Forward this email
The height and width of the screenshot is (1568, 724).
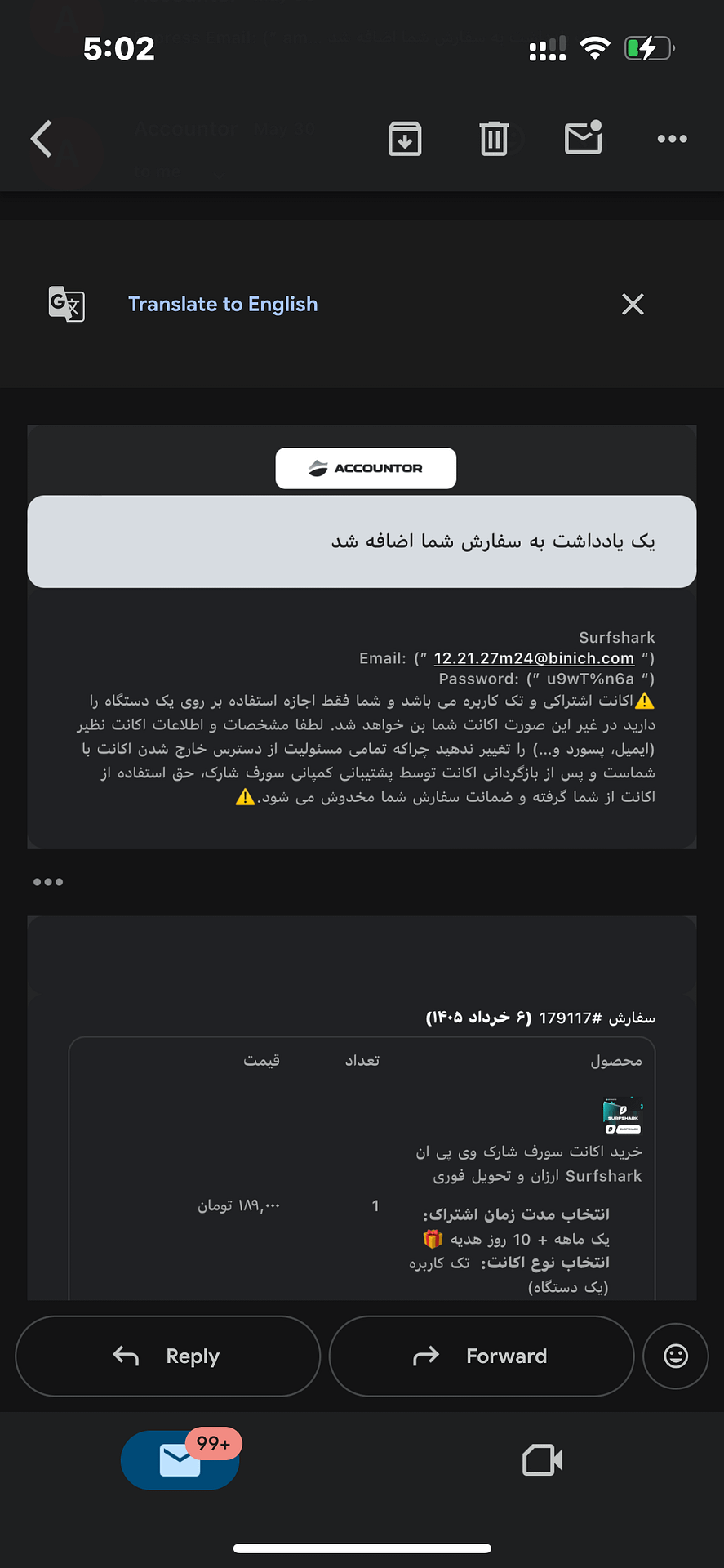(482, 1356)
